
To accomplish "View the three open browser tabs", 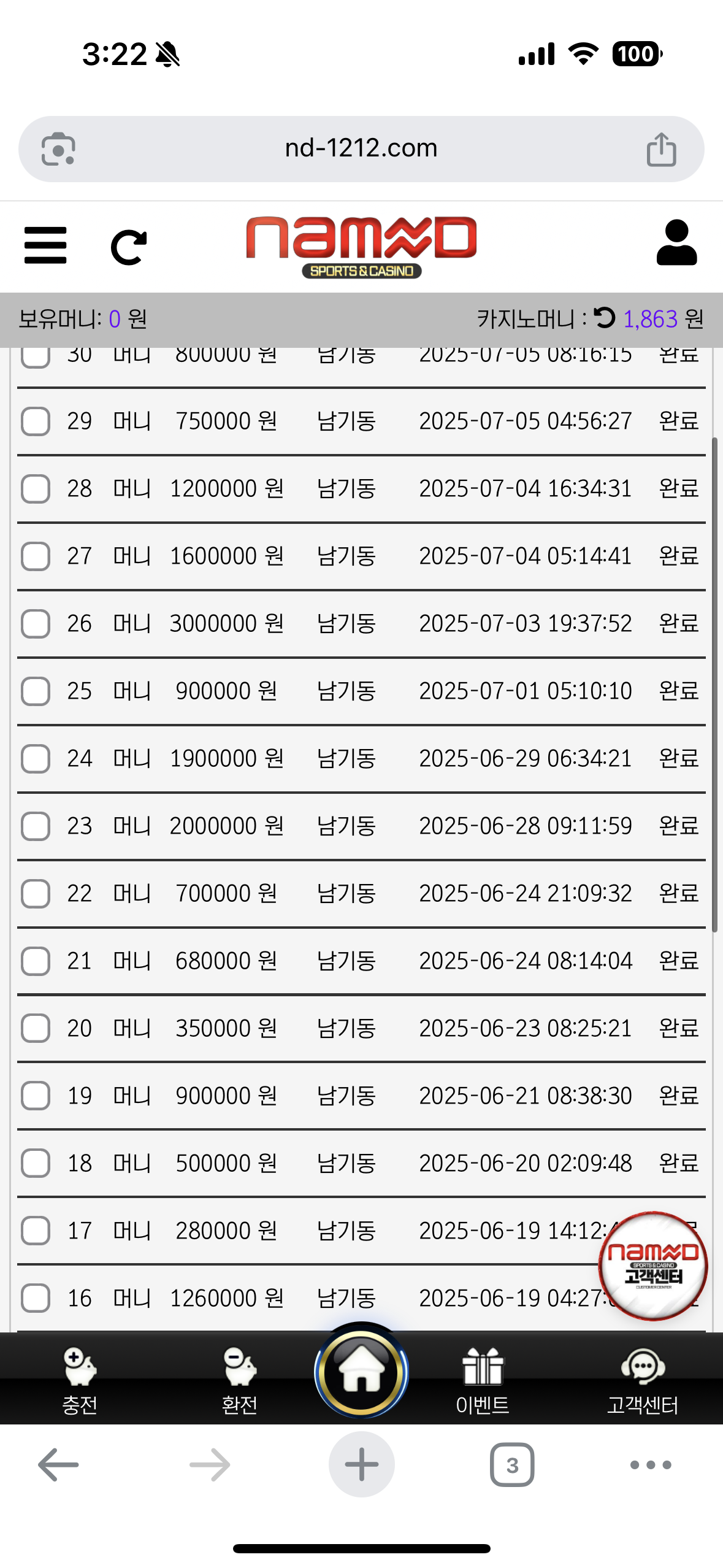I will pyautogui.click(x=512, y=1465).
